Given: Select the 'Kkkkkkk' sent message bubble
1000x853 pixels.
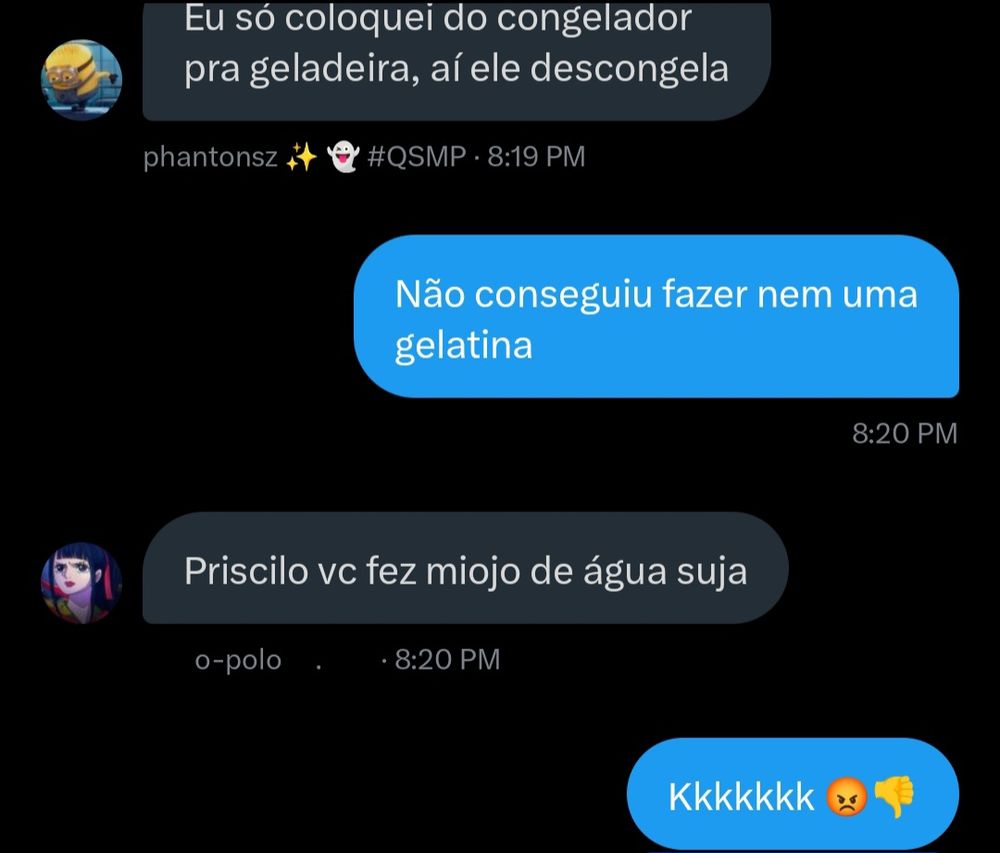Looking at the screenshot, I should [x=792, y=796].
